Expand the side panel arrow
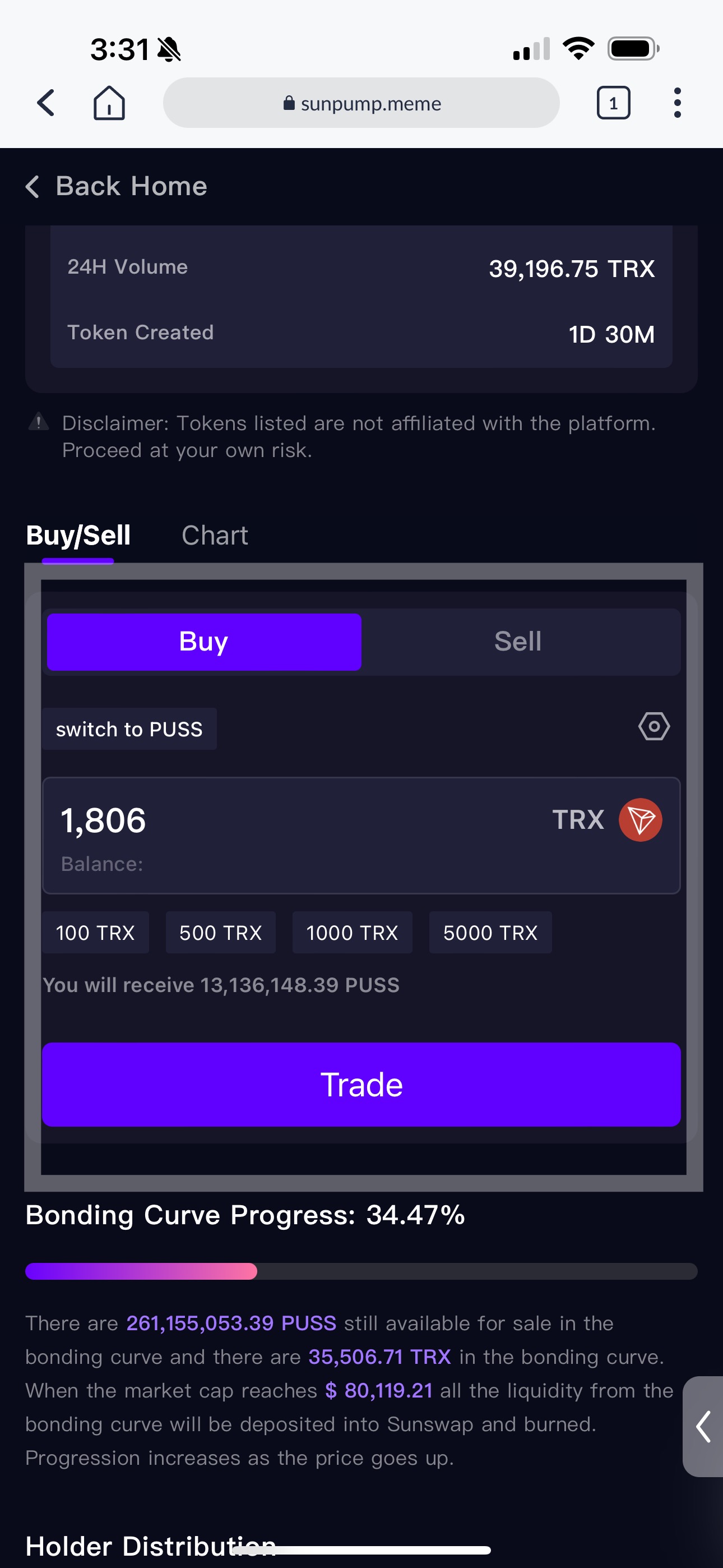 point(703,1426)
